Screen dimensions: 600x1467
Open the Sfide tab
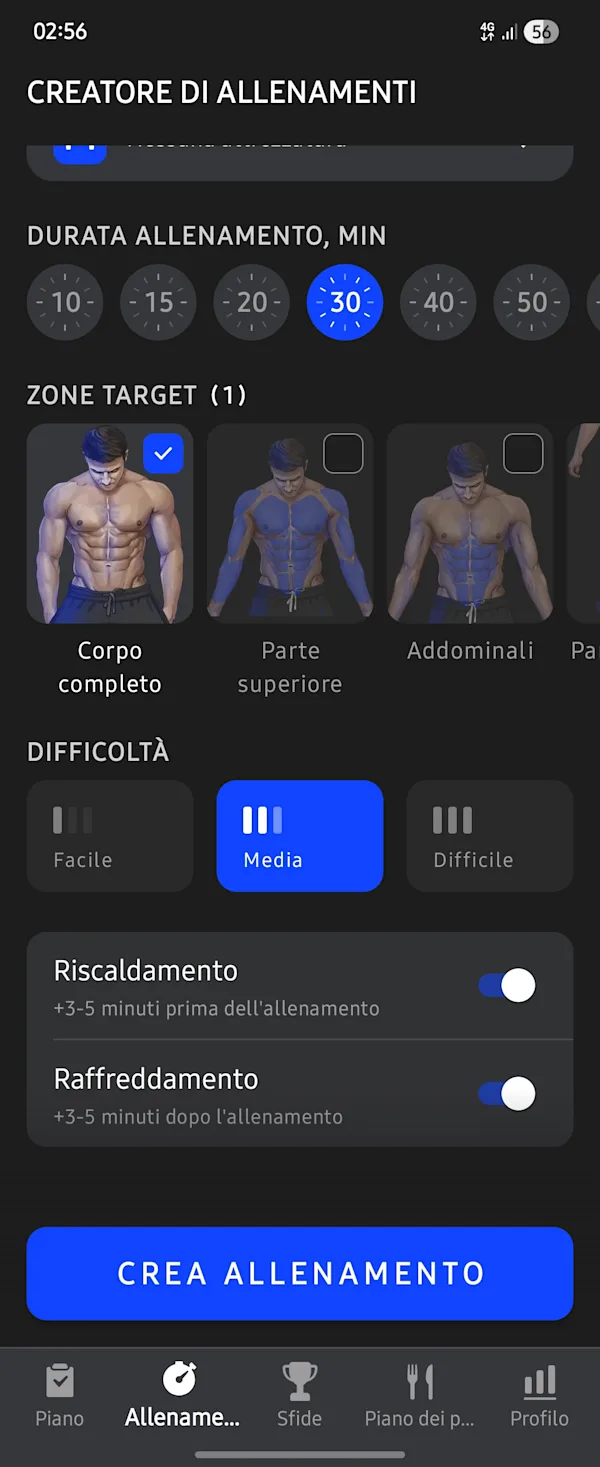299,1395
